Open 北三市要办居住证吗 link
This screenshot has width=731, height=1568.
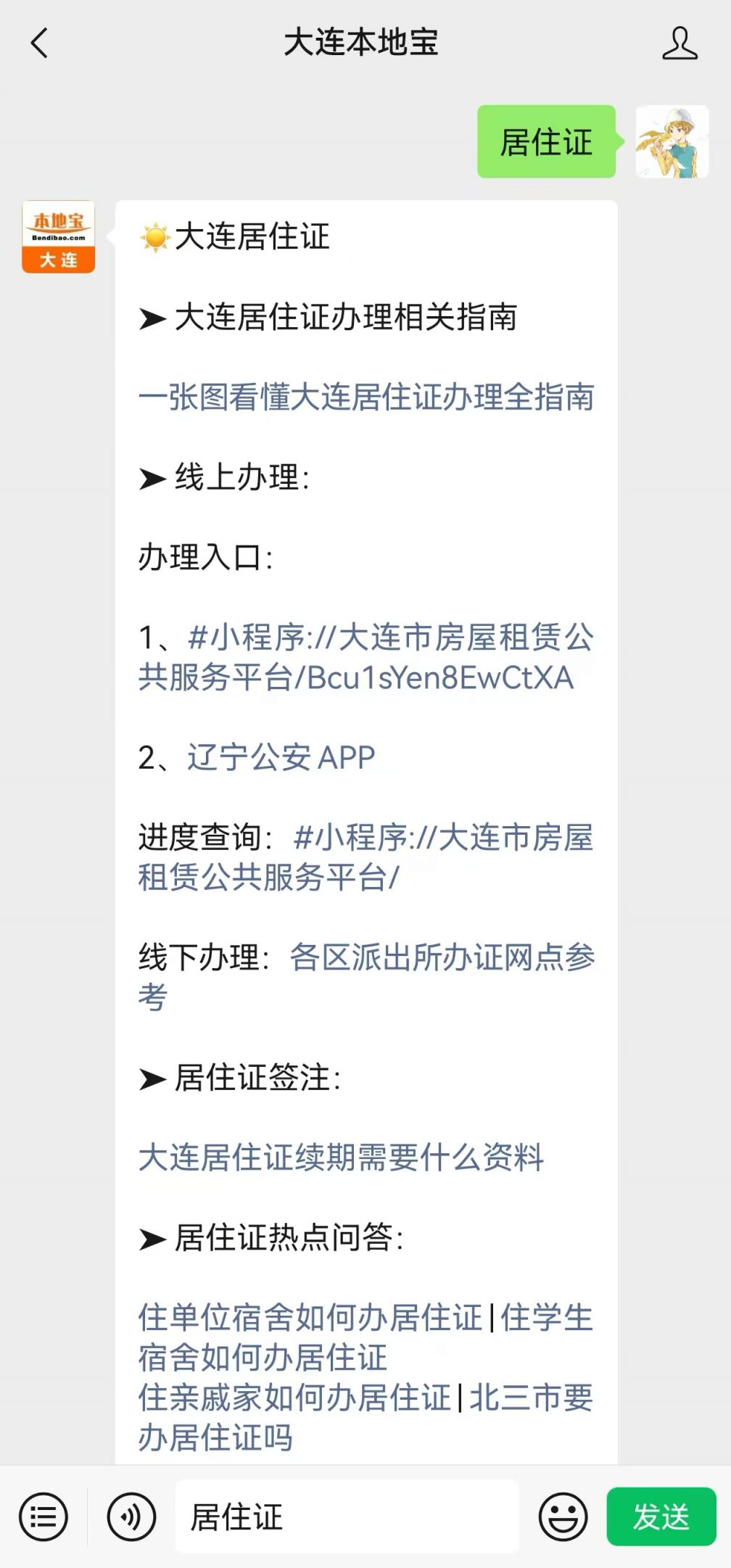point(366,1417)
